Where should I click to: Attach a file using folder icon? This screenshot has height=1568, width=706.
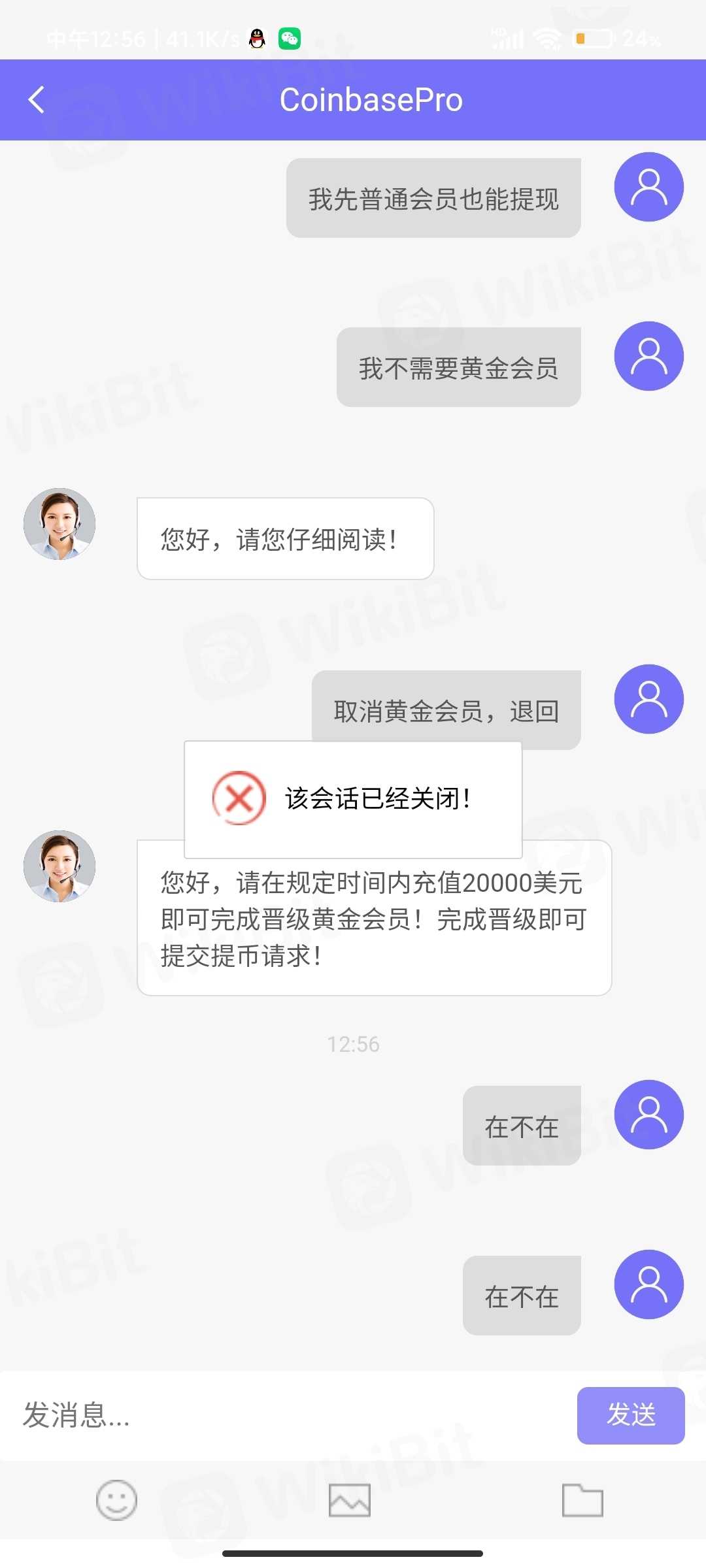click(x=582, y=1500)
